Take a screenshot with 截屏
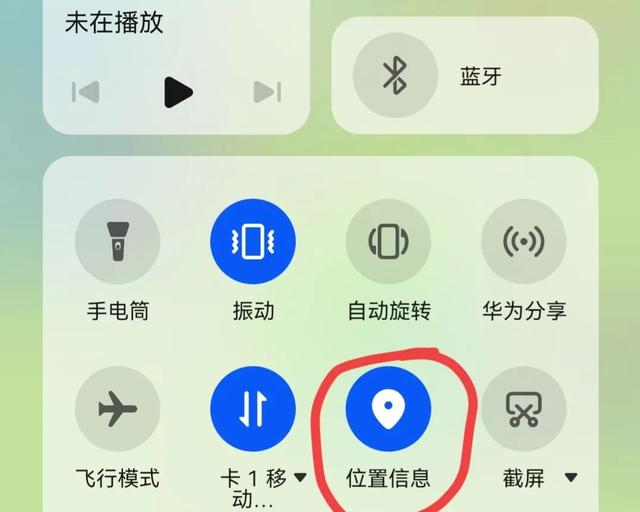640x512 pixels. pos(523,409)
